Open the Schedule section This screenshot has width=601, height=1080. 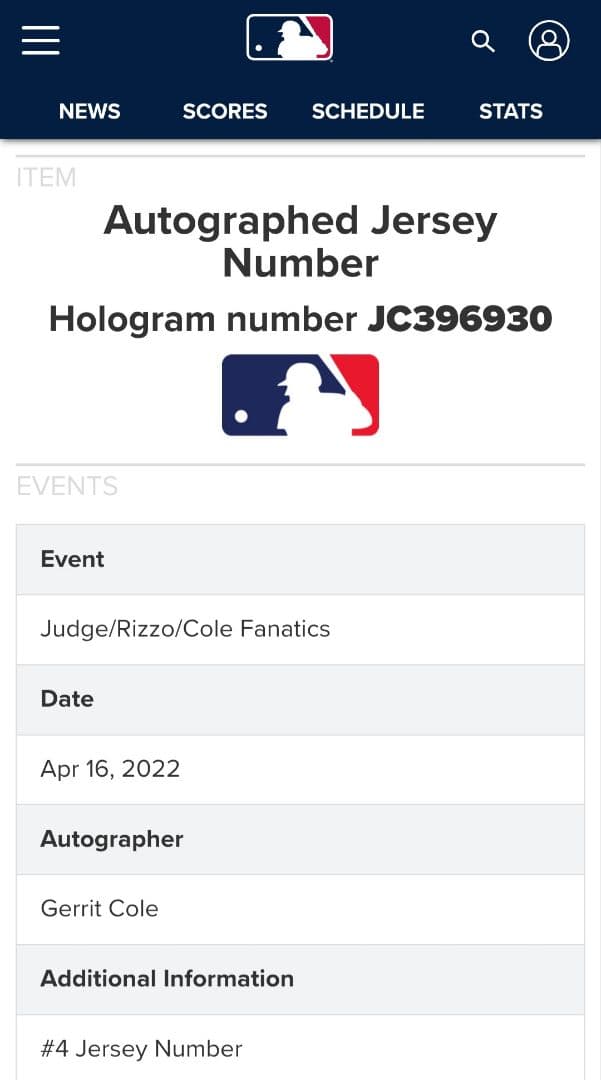pos(368,111)
